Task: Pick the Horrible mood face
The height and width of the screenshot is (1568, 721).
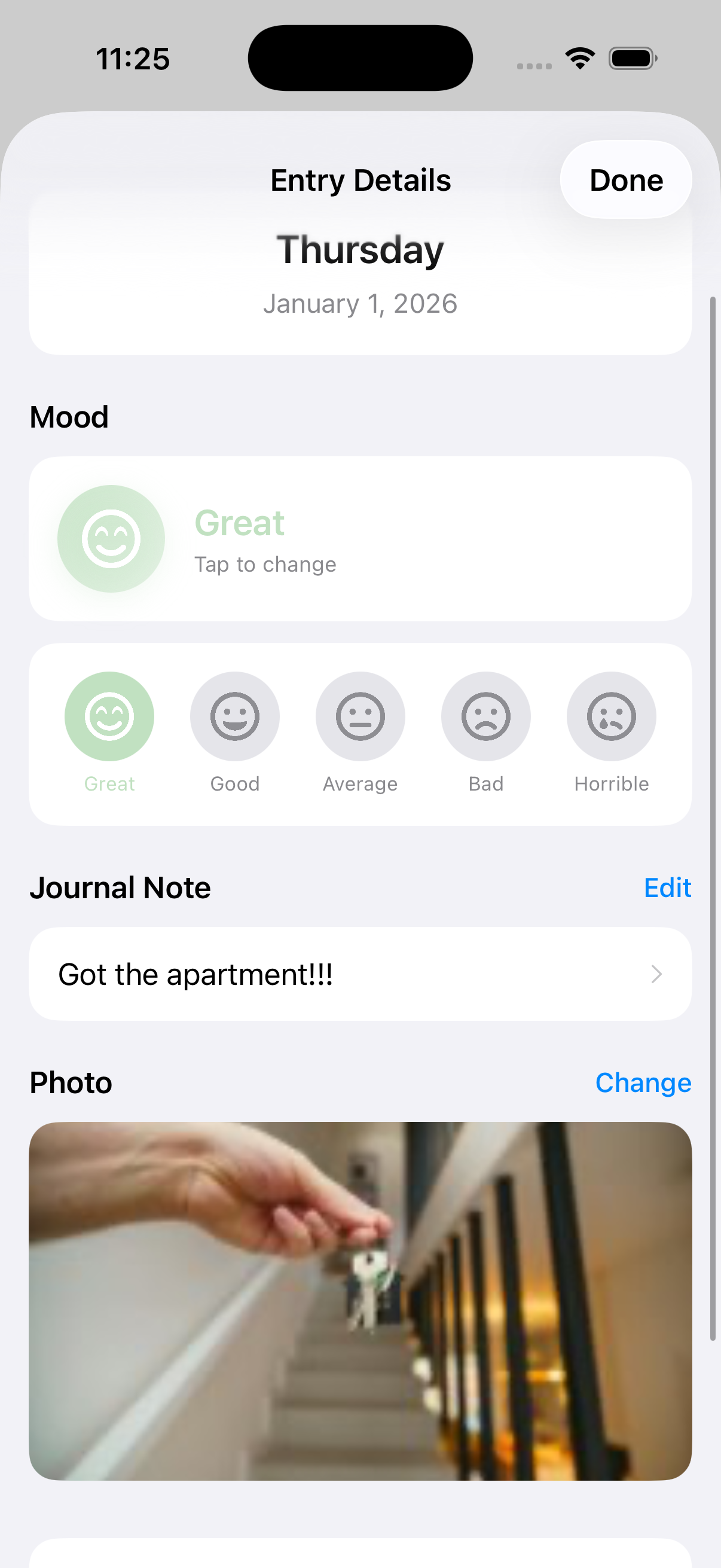Action: 611,716
